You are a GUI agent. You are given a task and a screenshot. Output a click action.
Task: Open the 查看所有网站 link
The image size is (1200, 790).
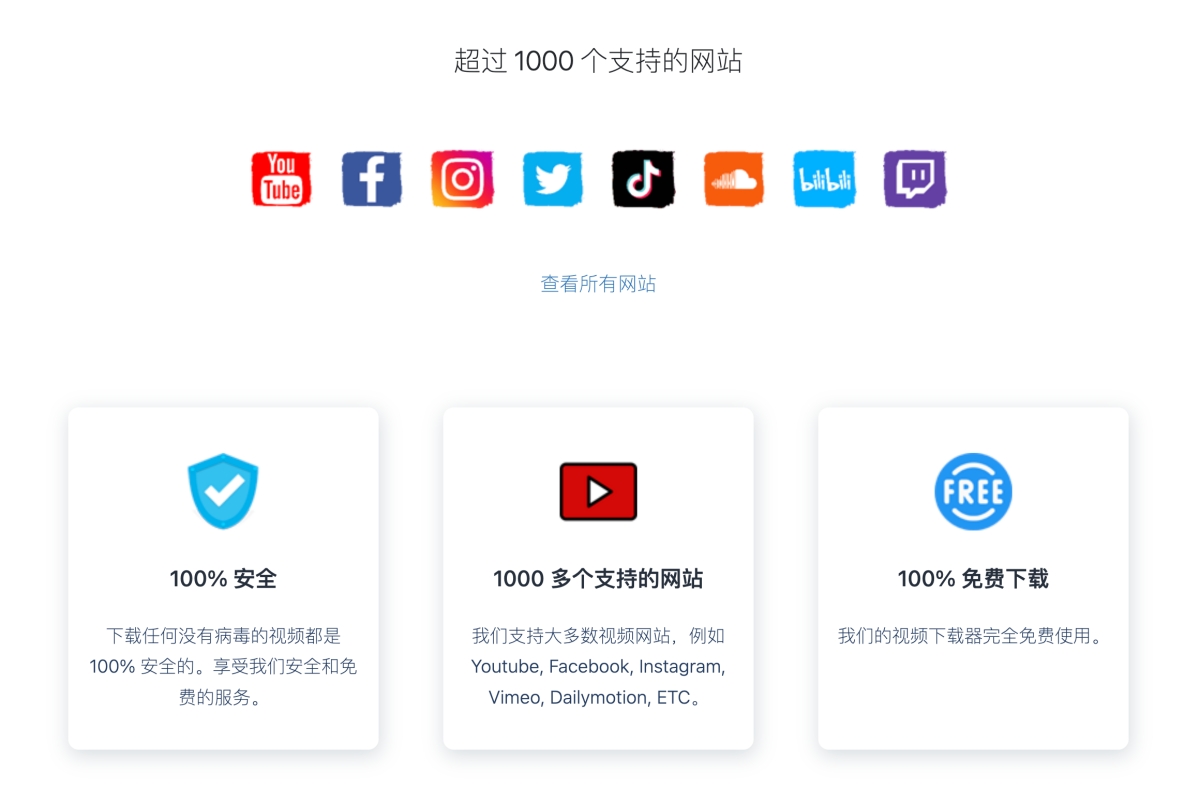pyautogui.click(x=598, y=284)
